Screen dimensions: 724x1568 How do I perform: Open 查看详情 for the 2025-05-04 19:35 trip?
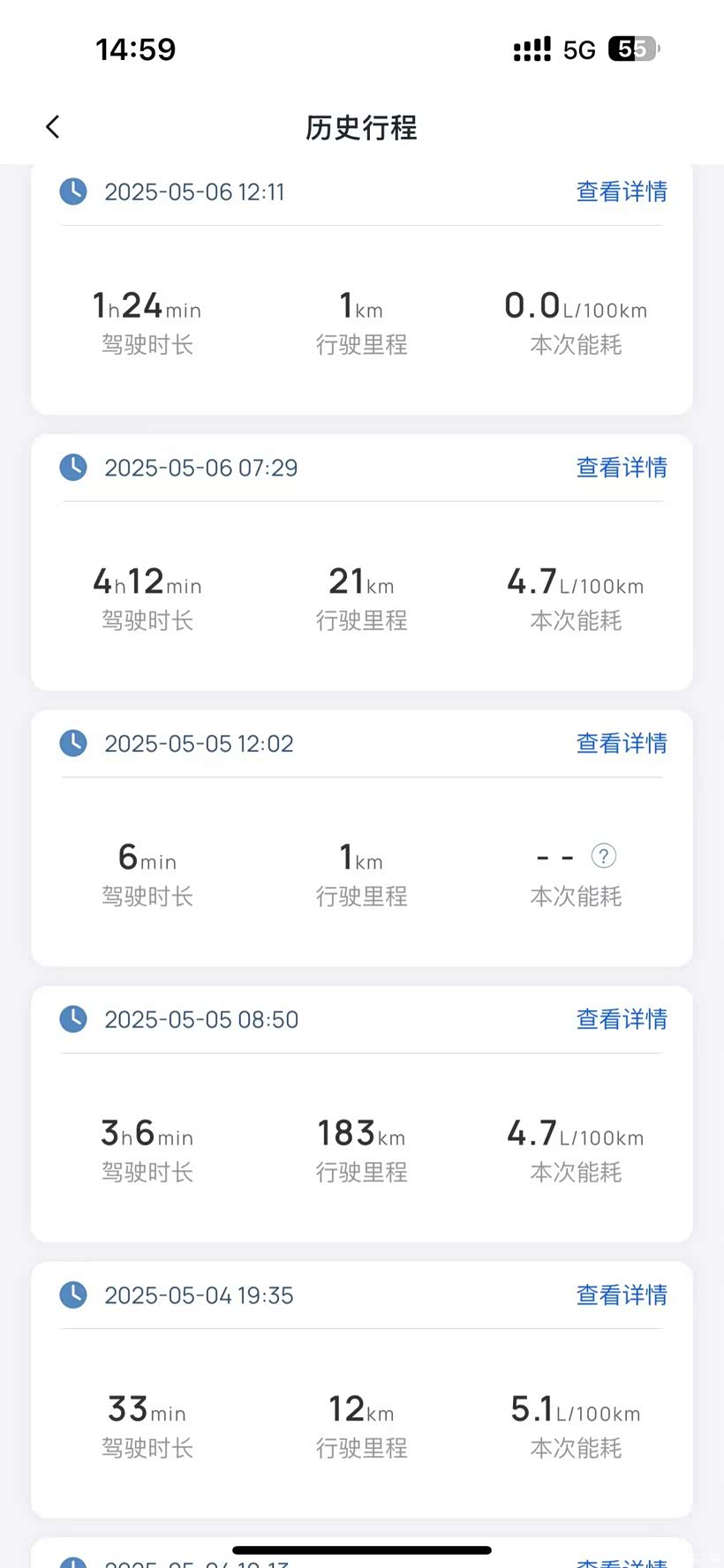click(622, 1295)
